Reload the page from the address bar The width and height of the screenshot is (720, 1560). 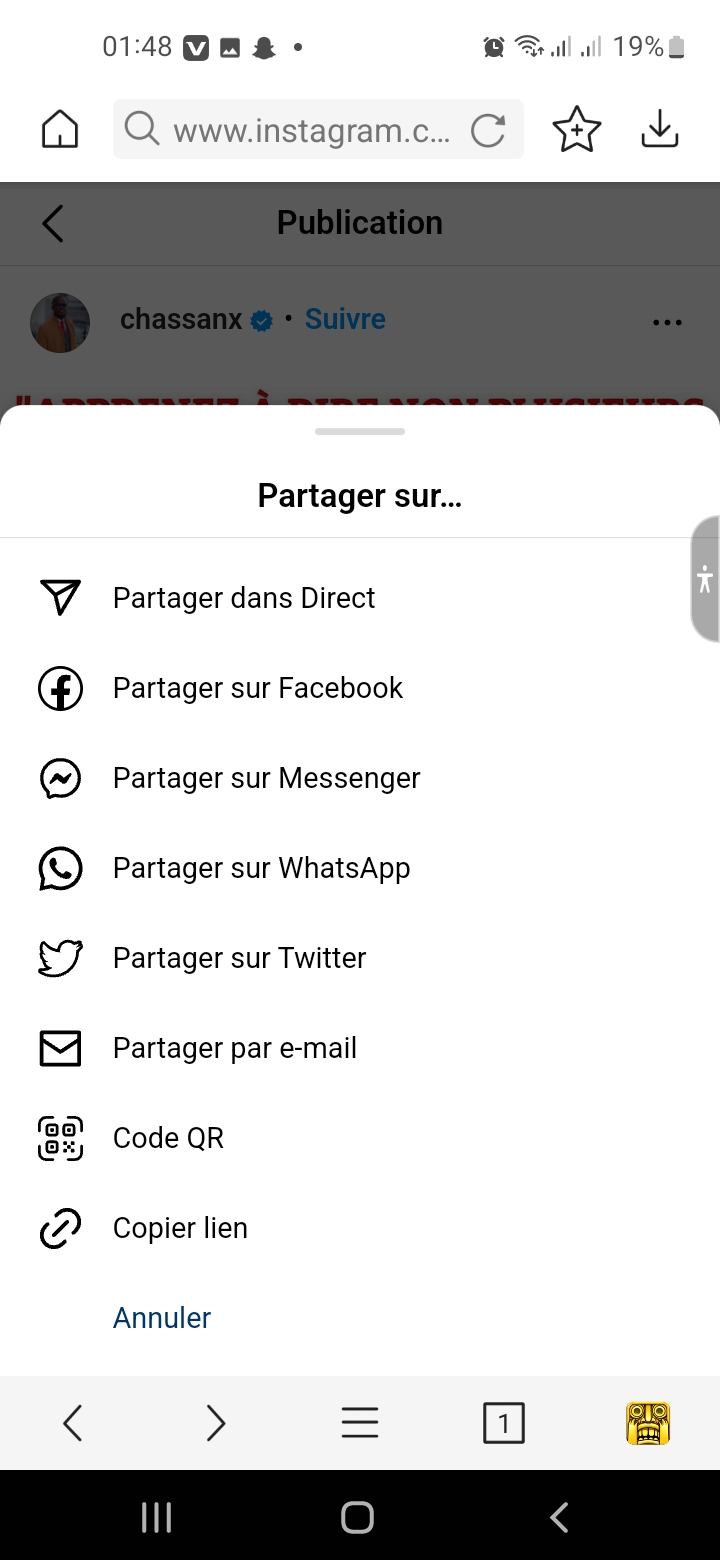tap(488, 130)
